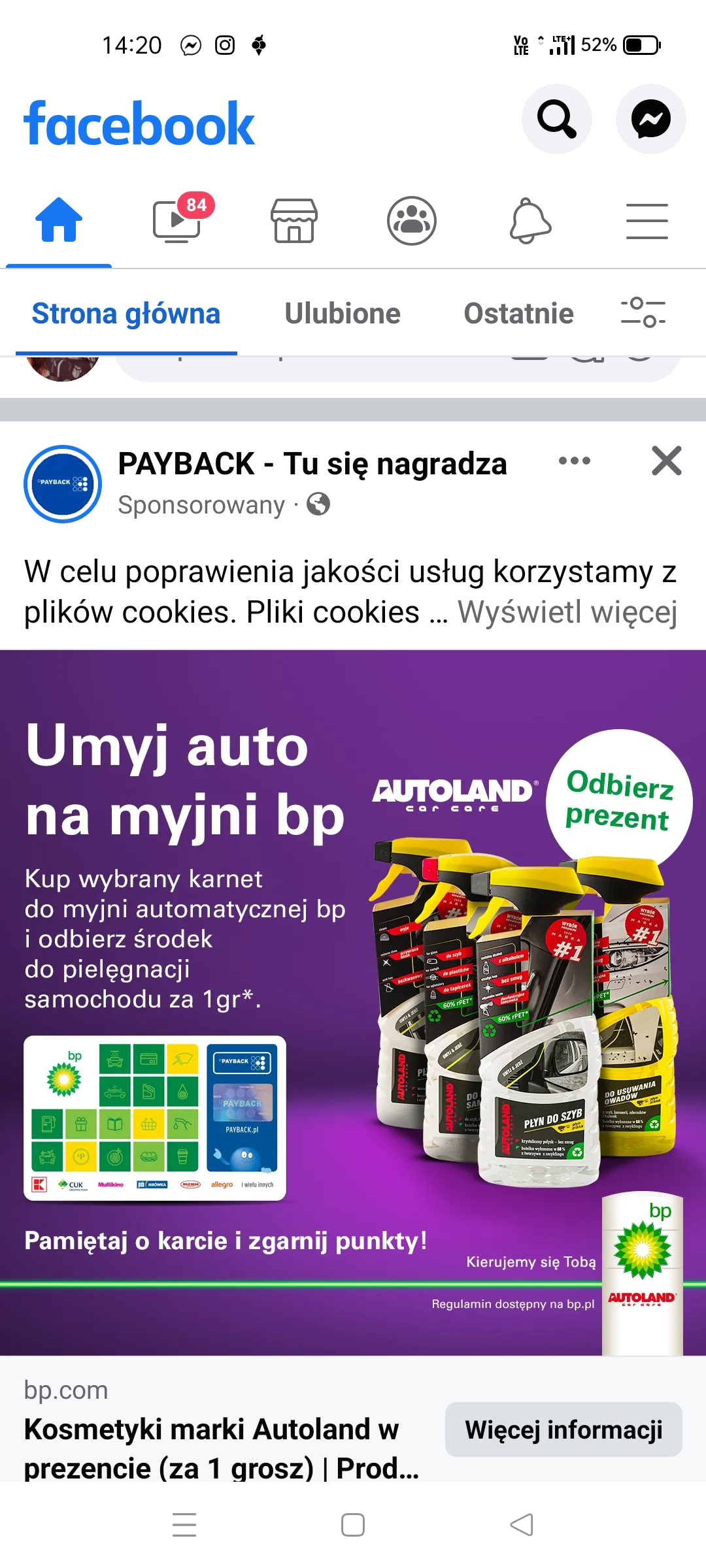
Task: Open the Watch videos tab
Action: tap(178, 221)
